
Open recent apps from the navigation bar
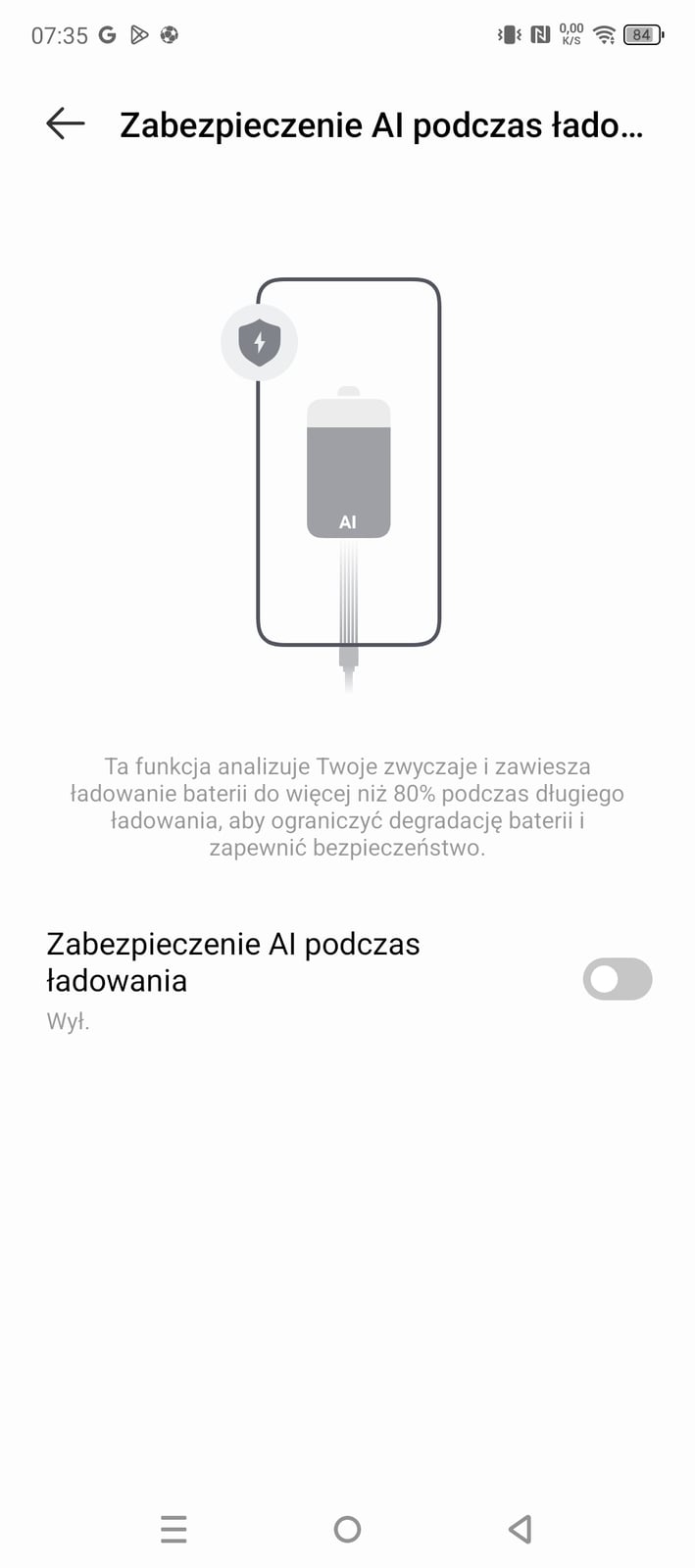pyautogui.click(x=174, y=1529)
